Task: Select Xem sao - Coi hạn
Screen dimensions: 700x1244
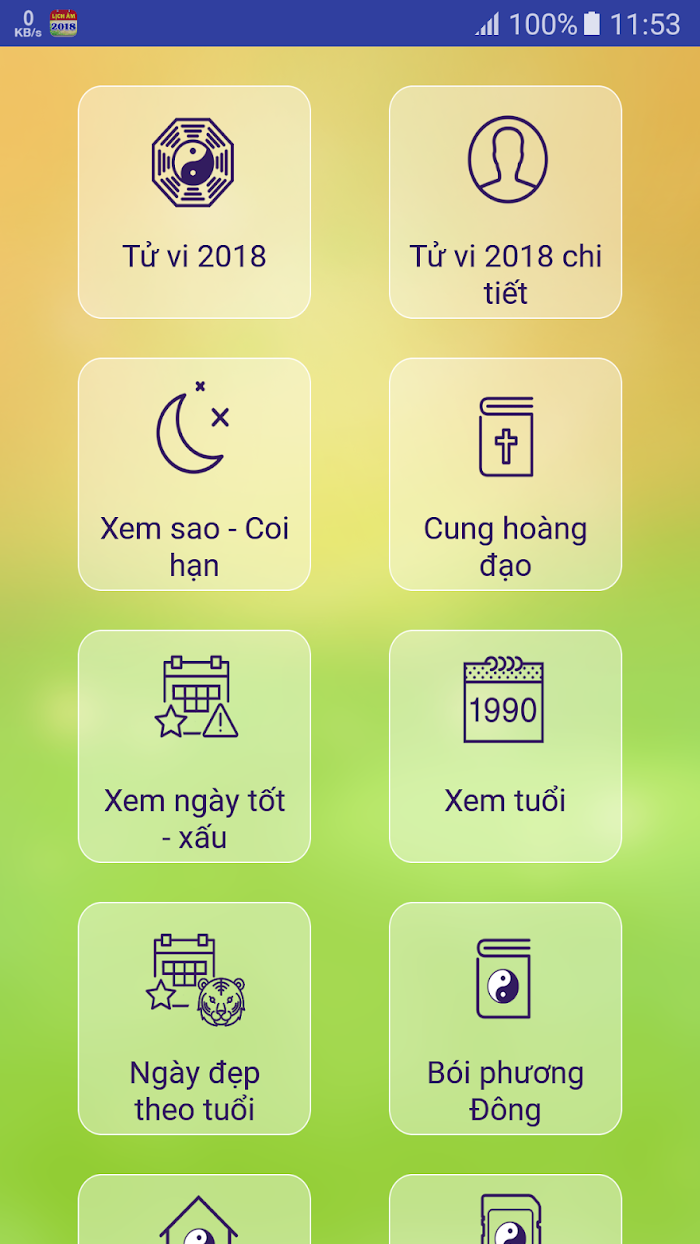Action: click(194, 474)
